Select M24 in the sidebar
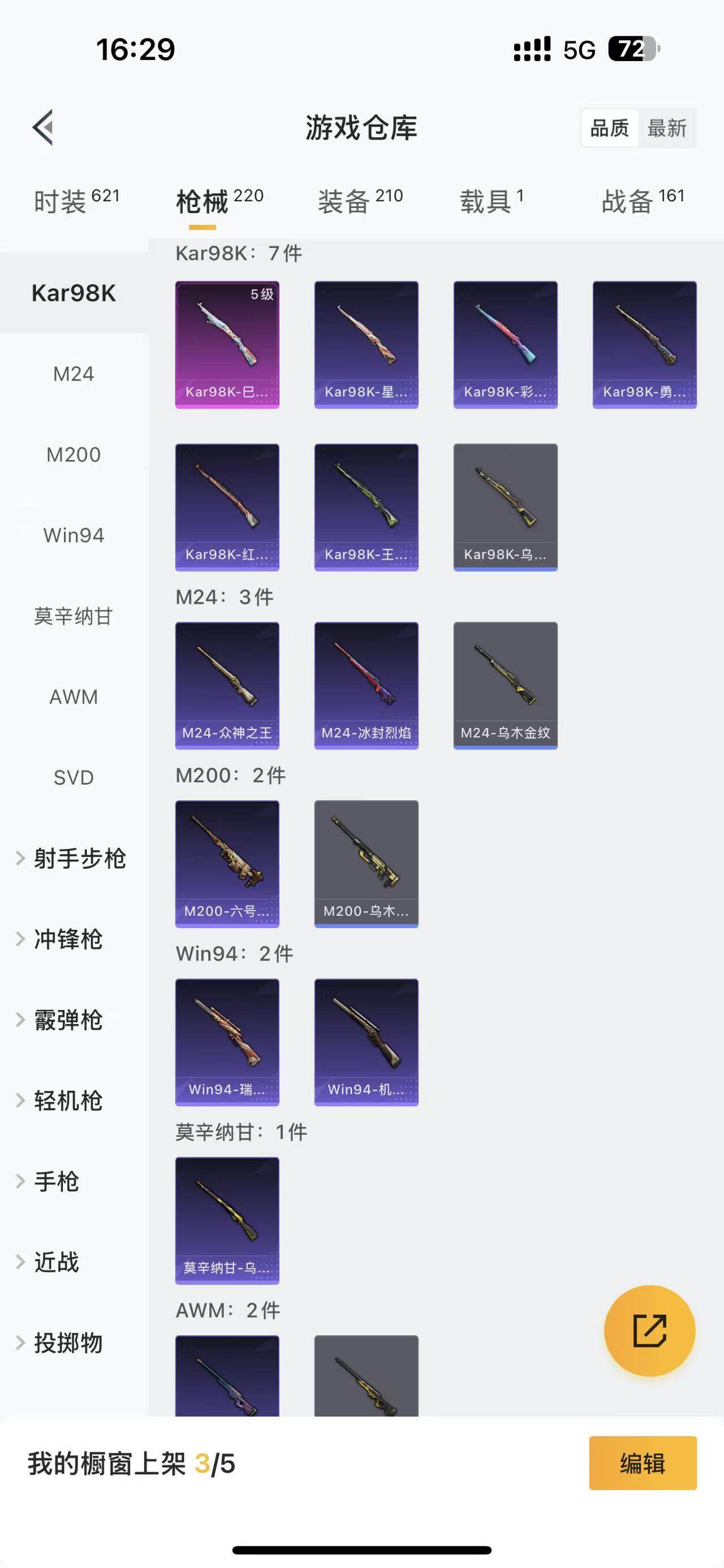Viewport: 724px width, 1568px height. point(73,374)
